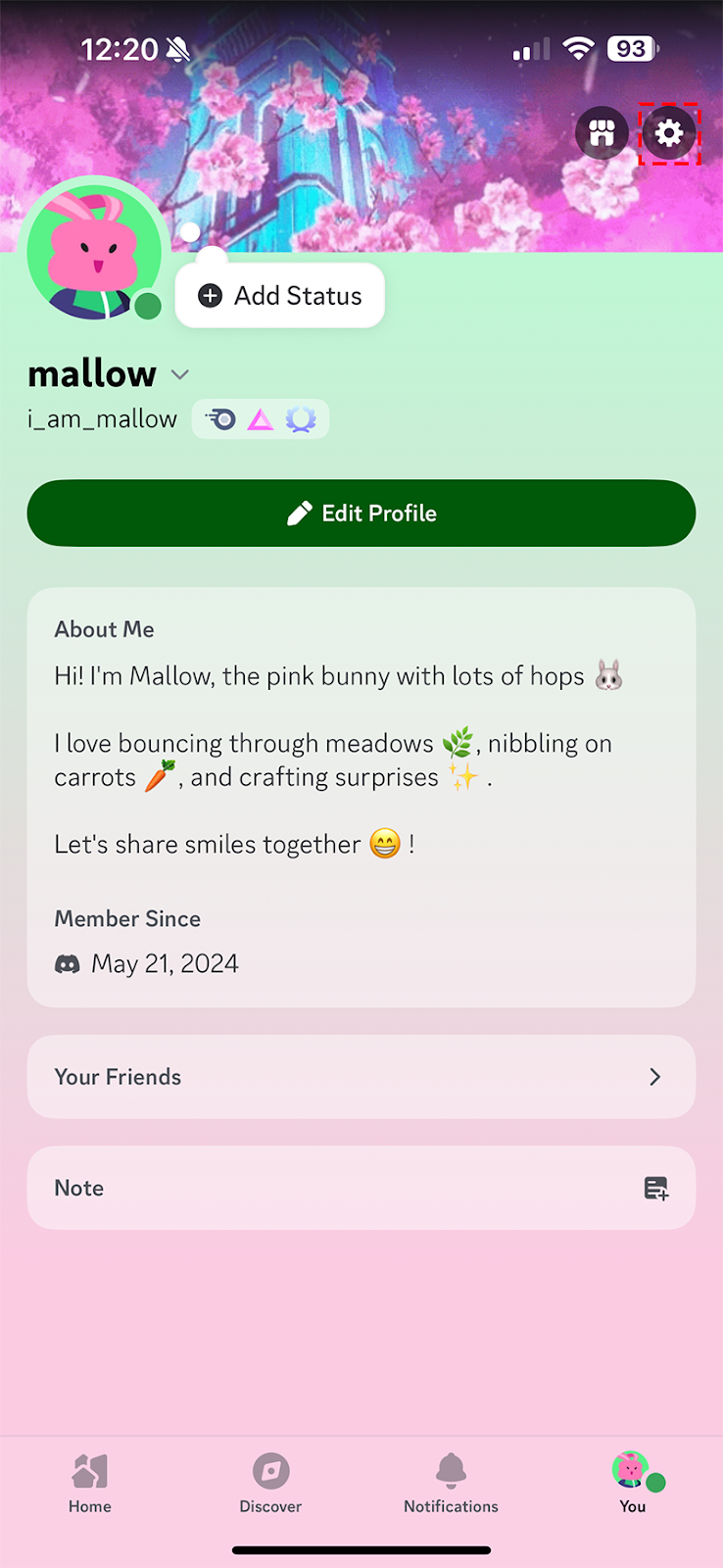The image size is (723, 1568).
Task: Select the You tab
Action: click(633, 1483)
